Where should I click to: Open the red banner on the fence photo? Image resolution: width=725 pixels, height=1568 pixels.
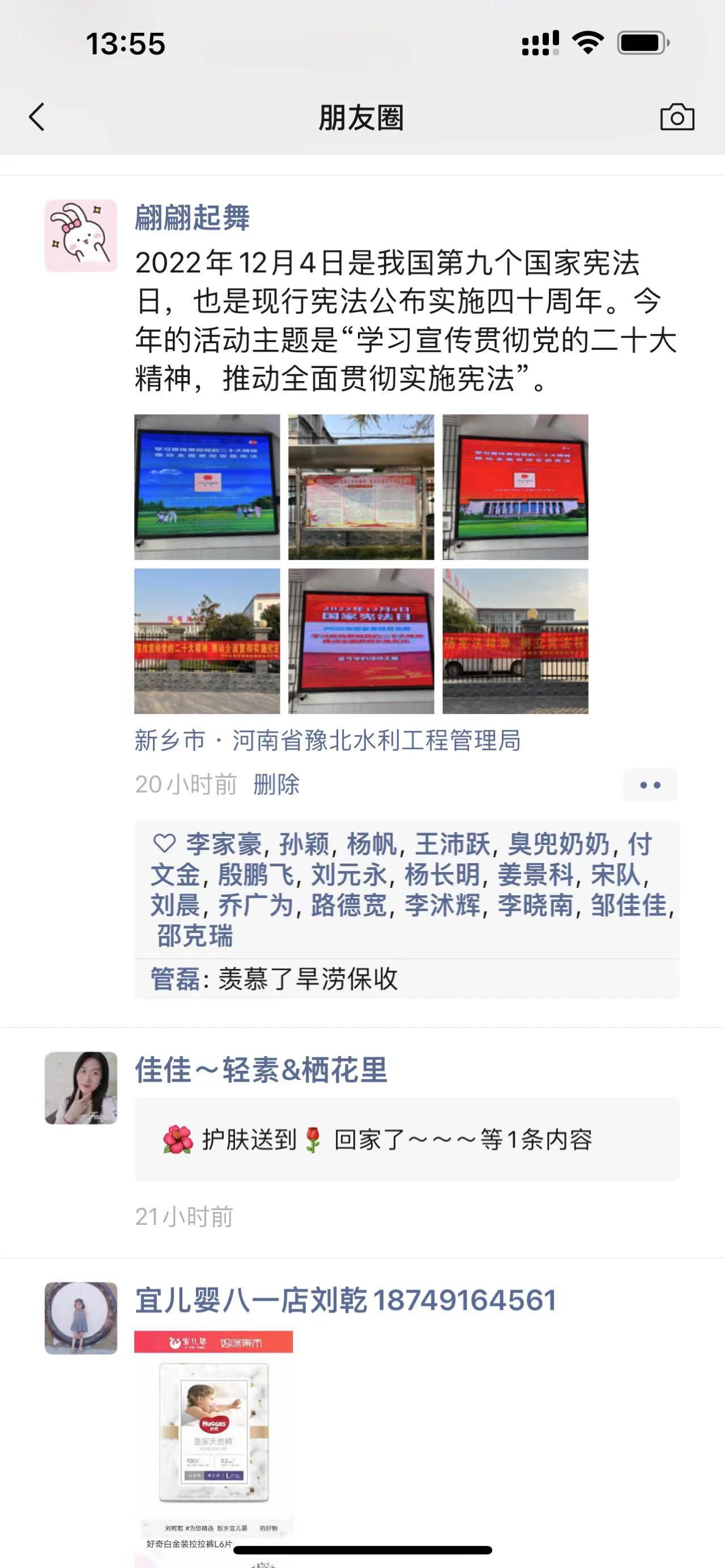[x=207, y=640]
